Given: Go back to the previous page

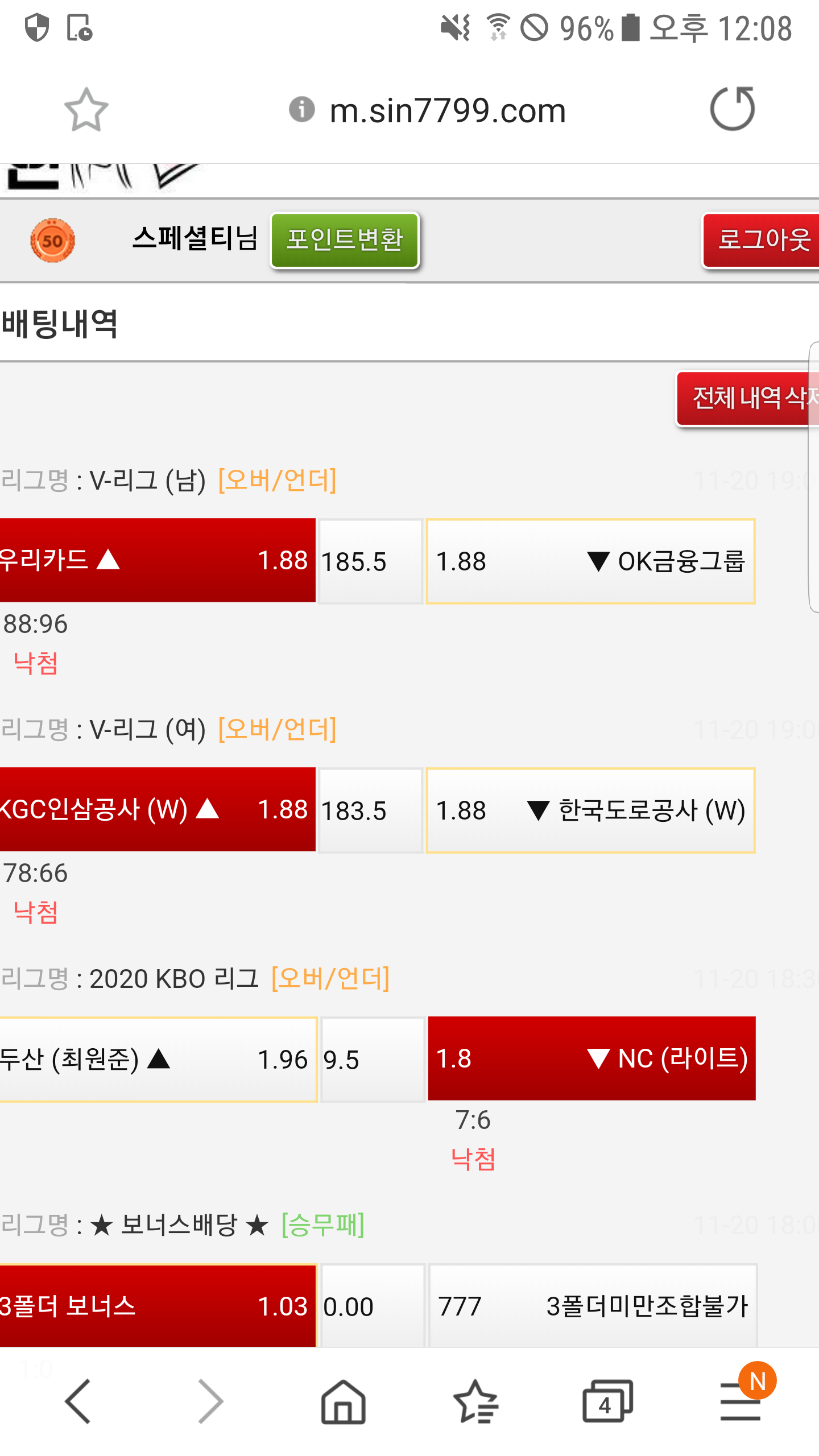Looking at the screenshot, I should pos(78,1401).
